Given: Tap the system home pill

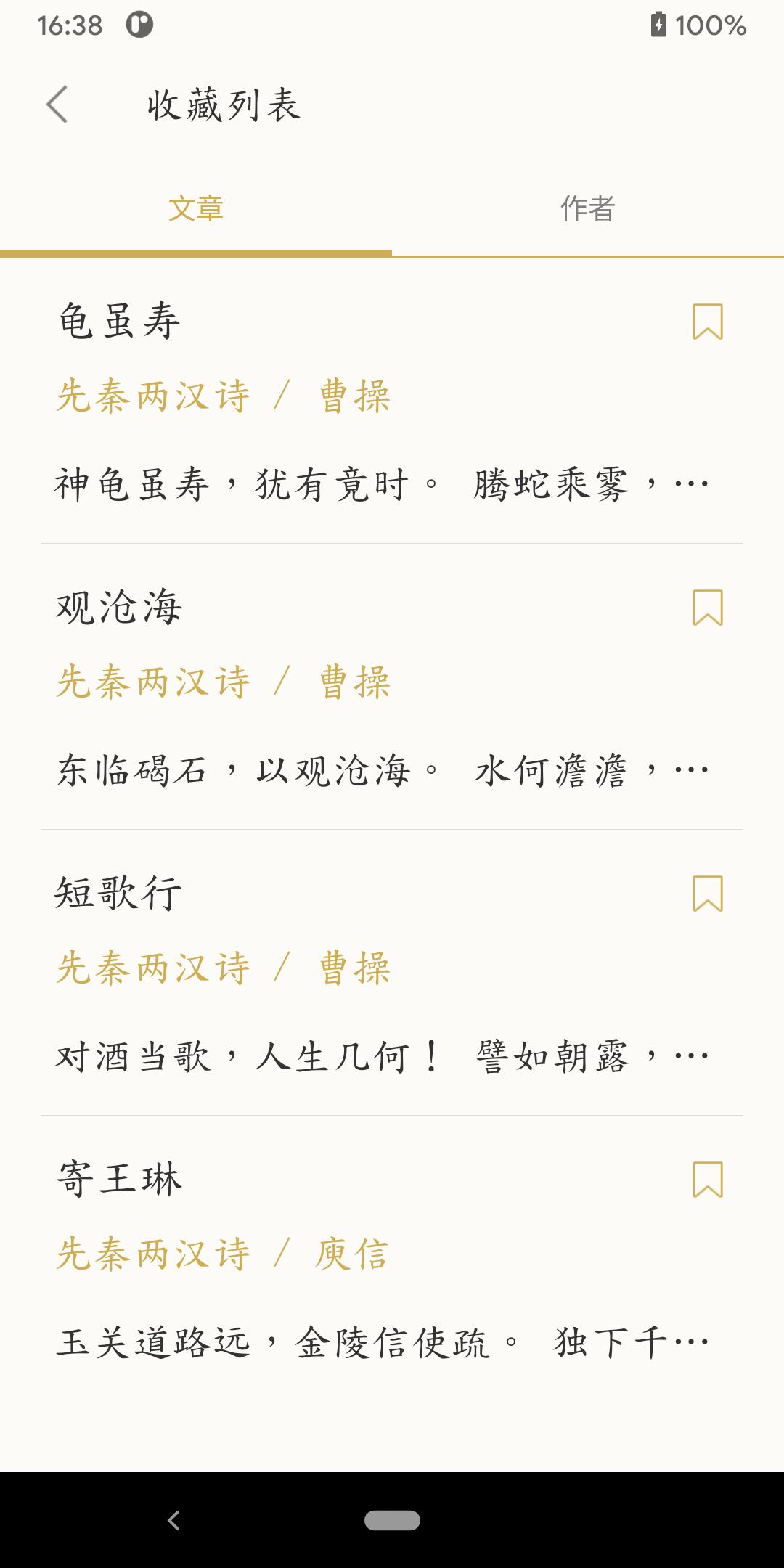Looking at the screenshot, I should click(x=392, y=1520).
